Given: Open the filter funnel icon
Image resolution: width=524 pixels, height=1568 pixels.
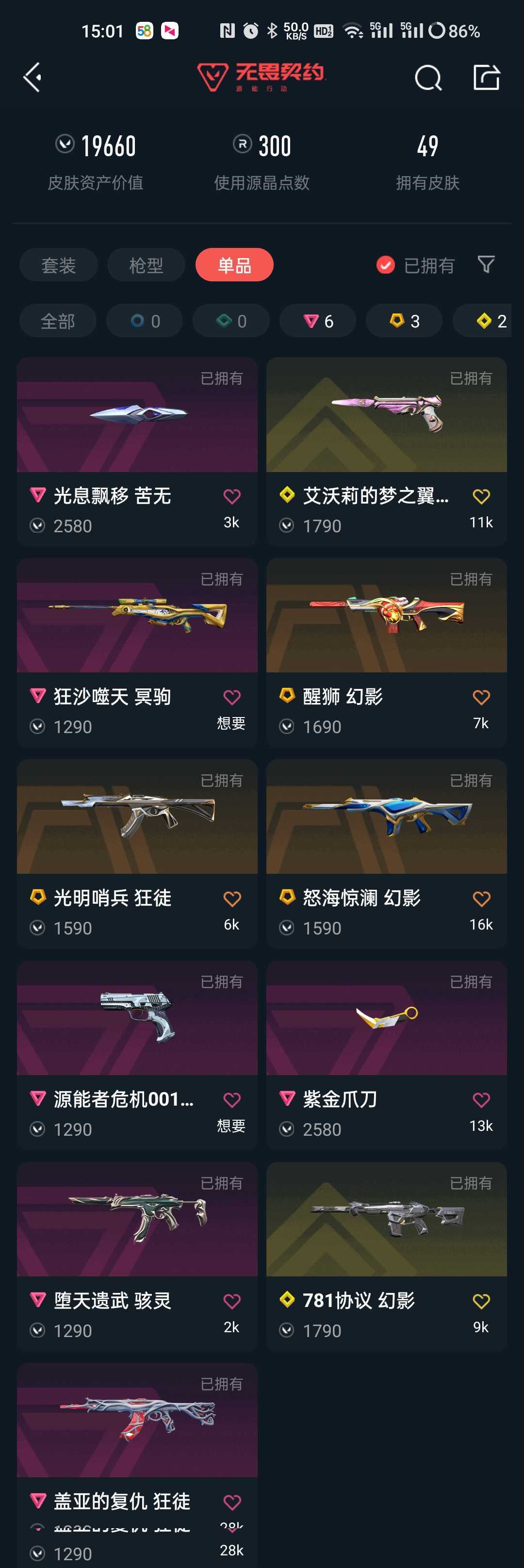Looking at the screenshot, I should pos(486,264).
